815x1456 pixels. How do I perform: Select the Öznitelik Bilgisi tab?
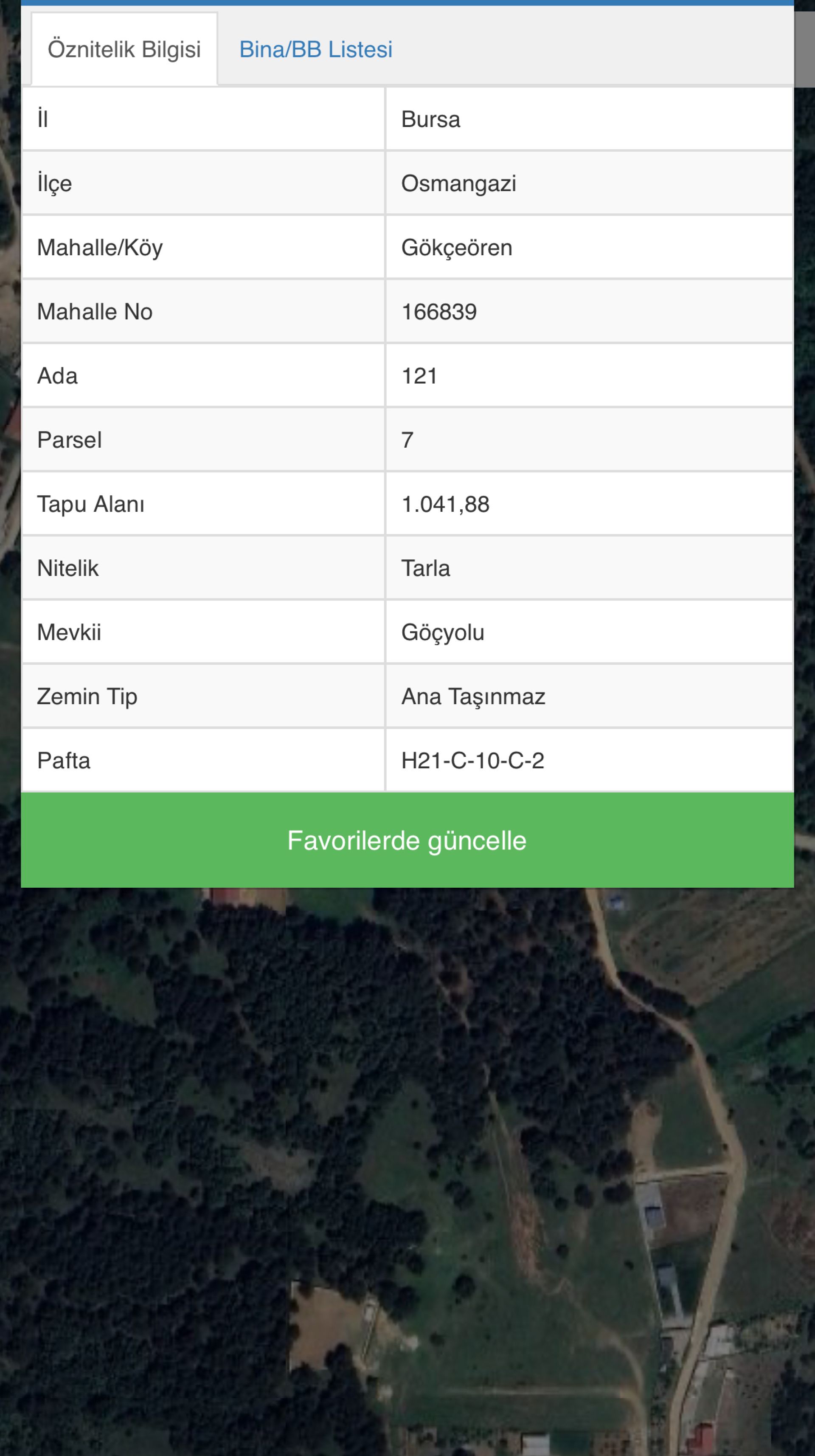[x=124, y=50]
